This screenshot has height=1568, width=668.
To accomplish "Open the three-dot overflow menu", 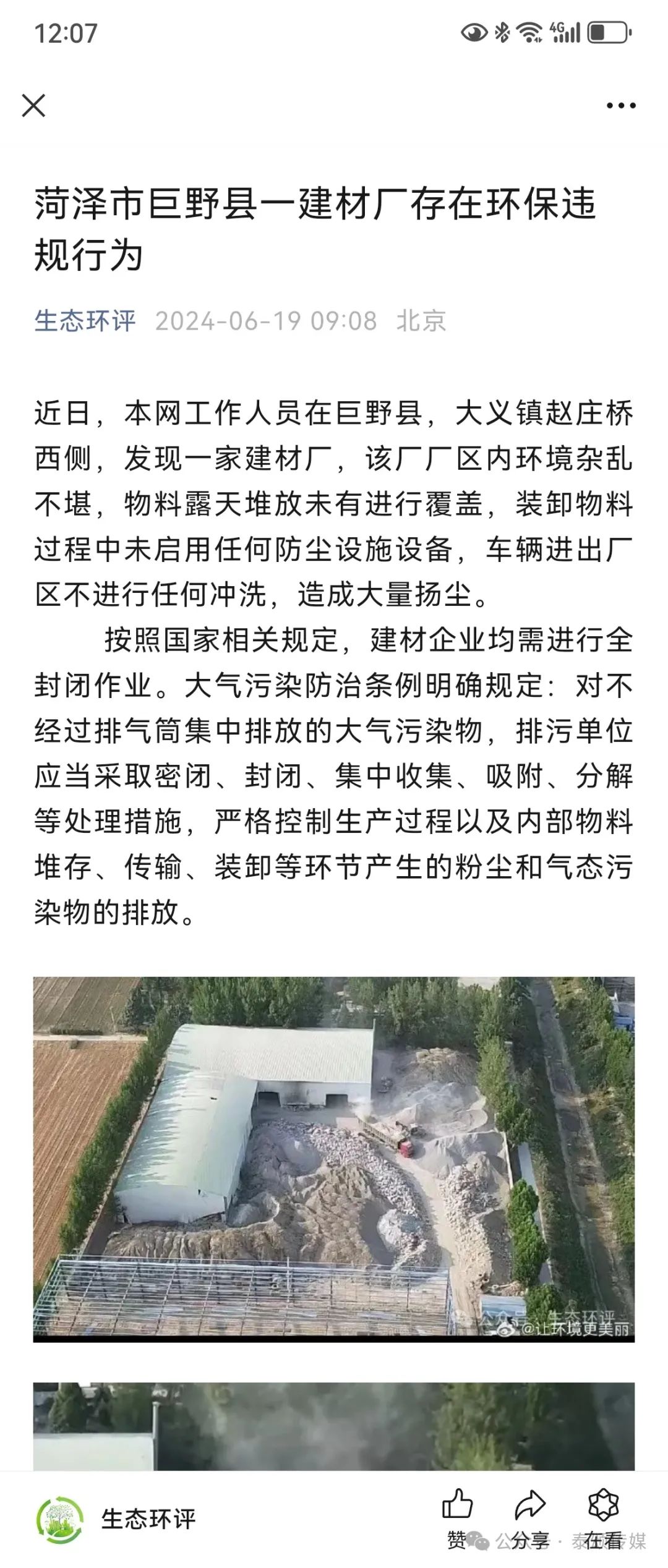I will 620,106.
